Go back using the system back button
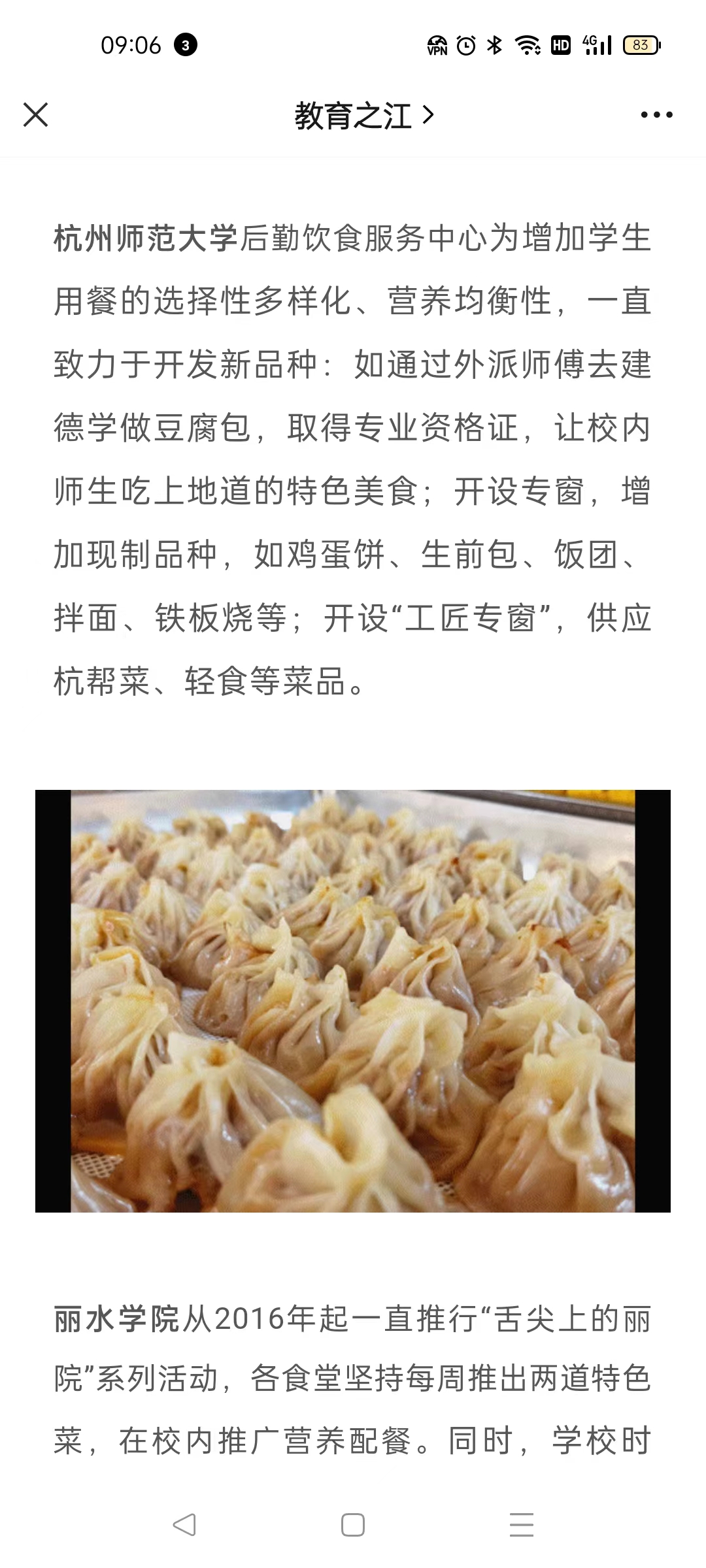The height and width of the screenshot is (1568, 706). click(184, 1525)
